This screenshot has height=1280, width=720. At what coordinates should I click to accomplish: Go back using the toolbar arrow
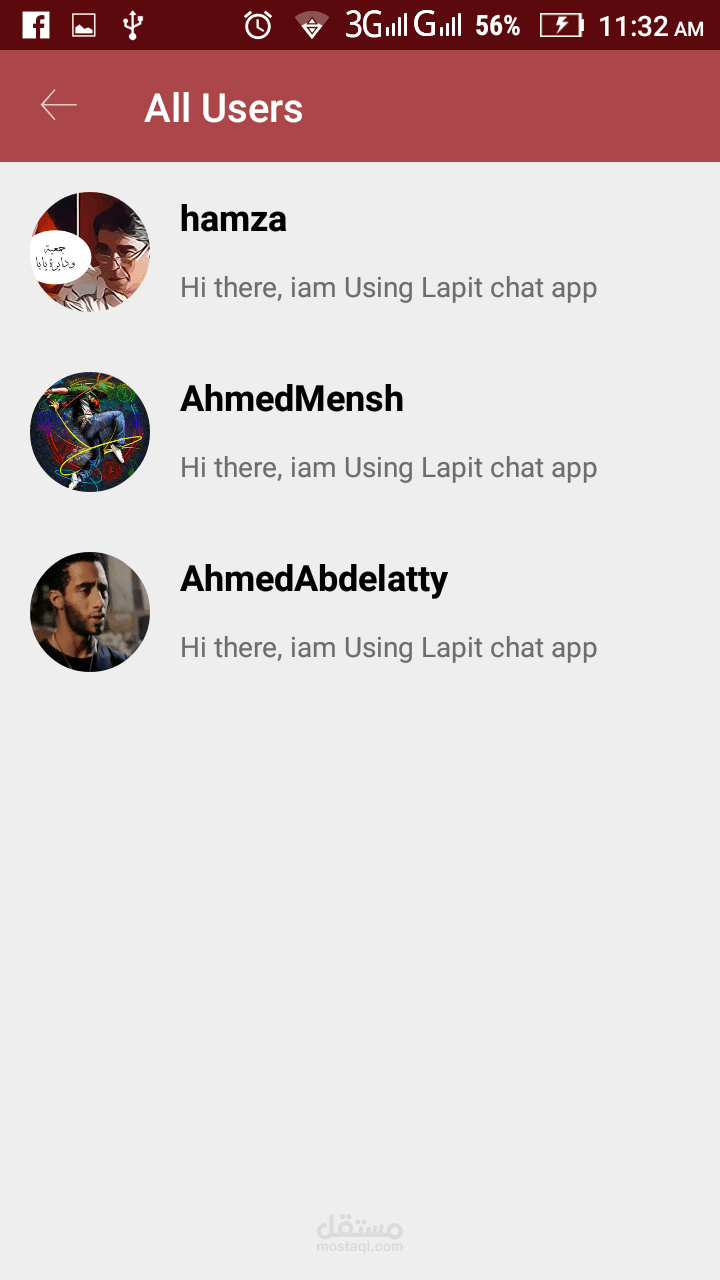point(58,105)
